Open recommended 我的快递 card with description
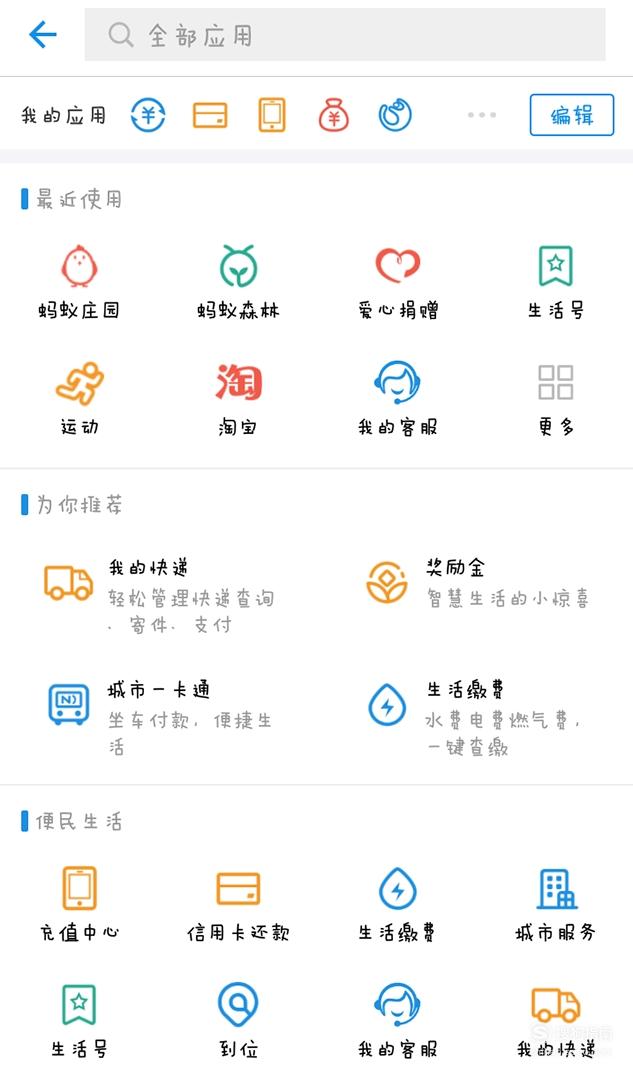The image size is (633, 1080). (x=160, y=596)
